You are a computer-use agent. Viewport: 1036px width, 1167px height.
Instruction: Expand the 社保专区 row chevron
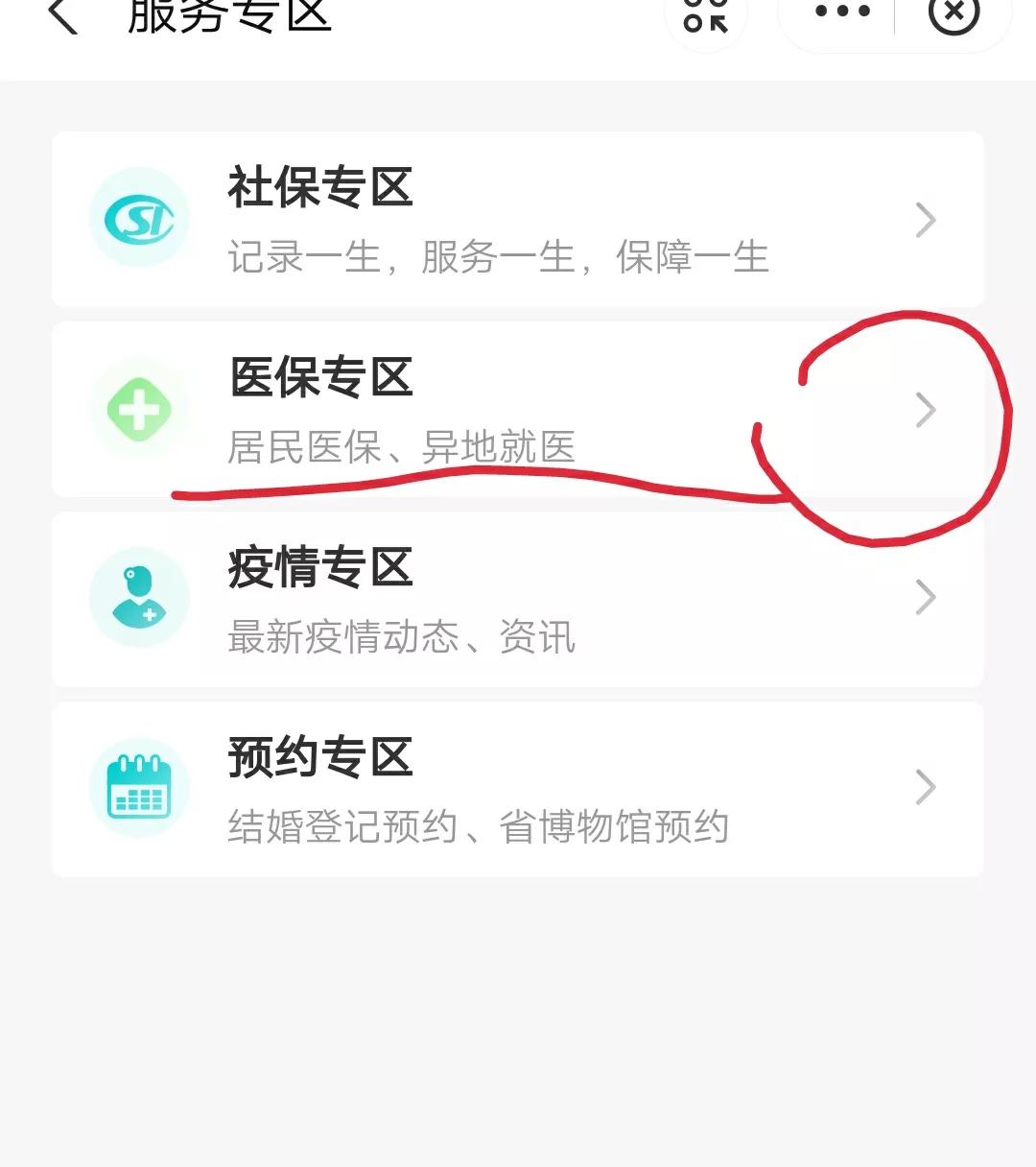point(927,218)
